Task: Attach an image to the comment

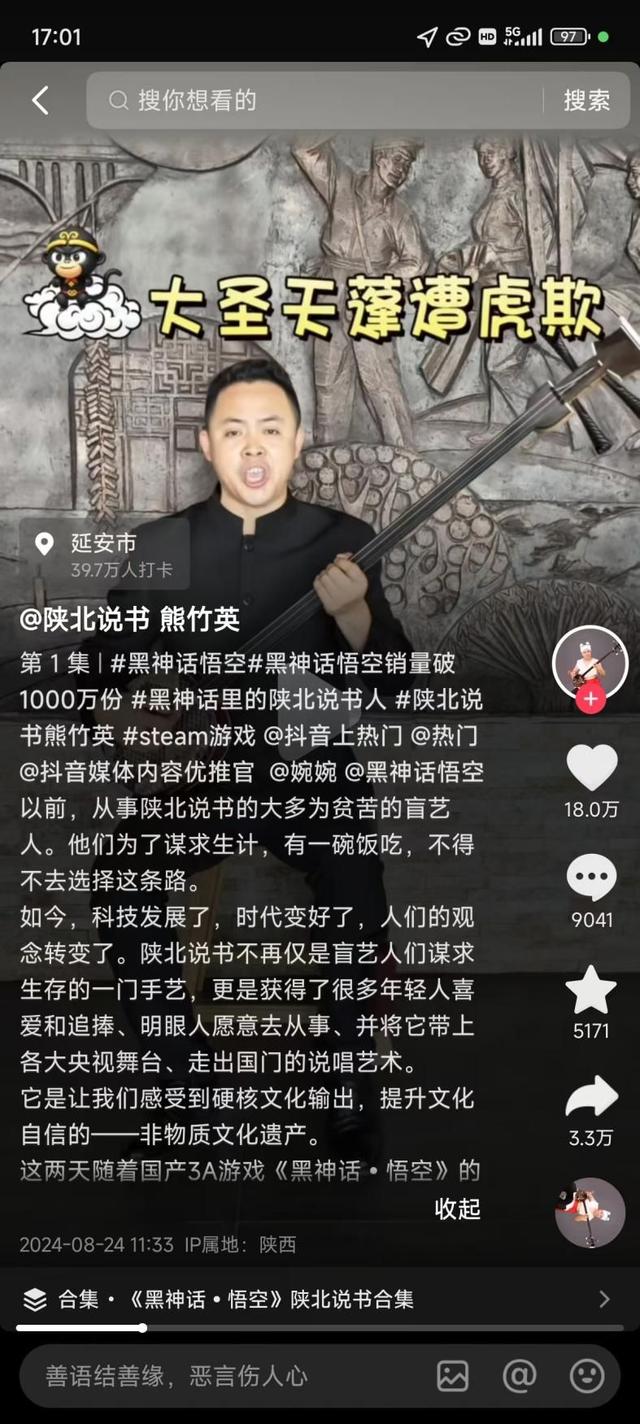Action: [453, 1376]
